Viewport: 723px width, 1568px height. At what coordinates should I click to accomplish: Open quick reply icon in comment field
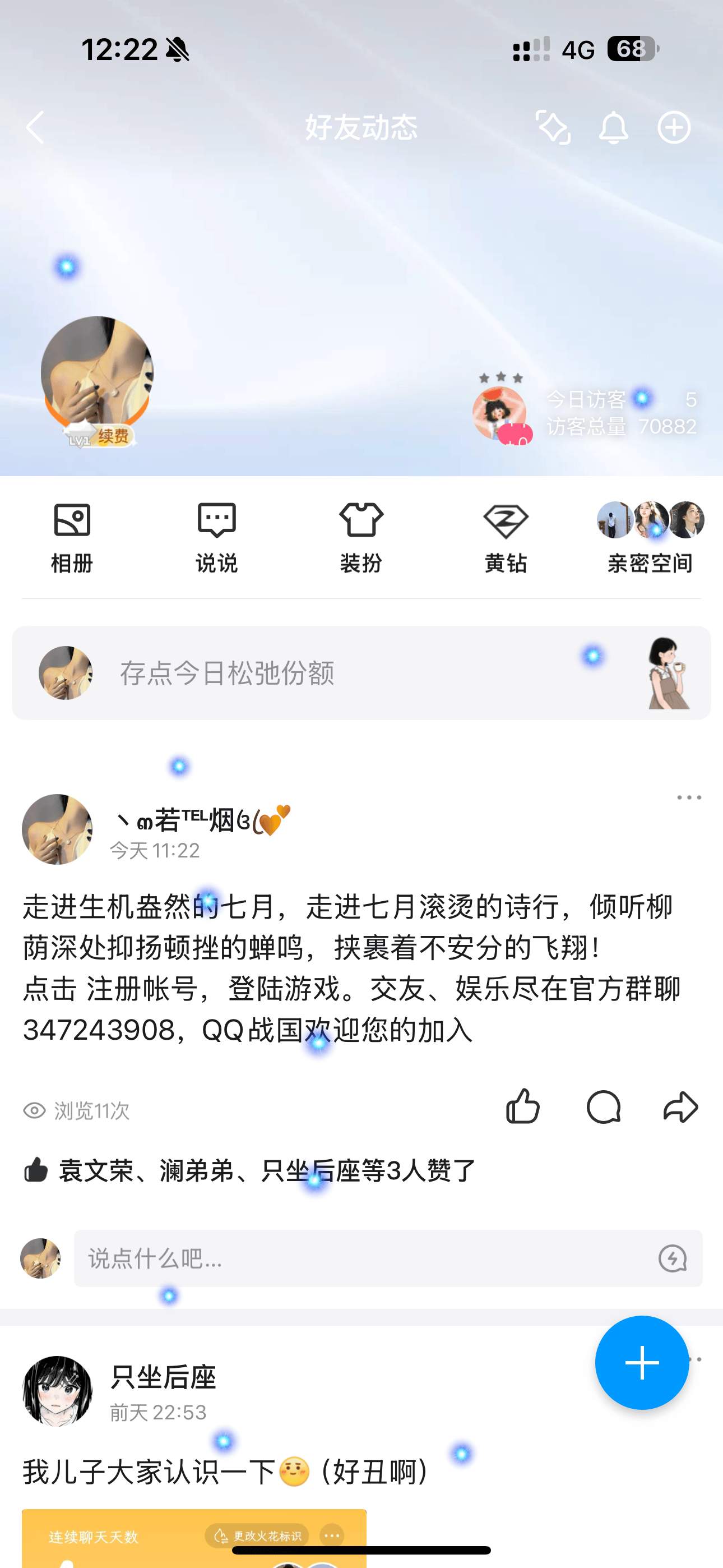pos(673,1258)
